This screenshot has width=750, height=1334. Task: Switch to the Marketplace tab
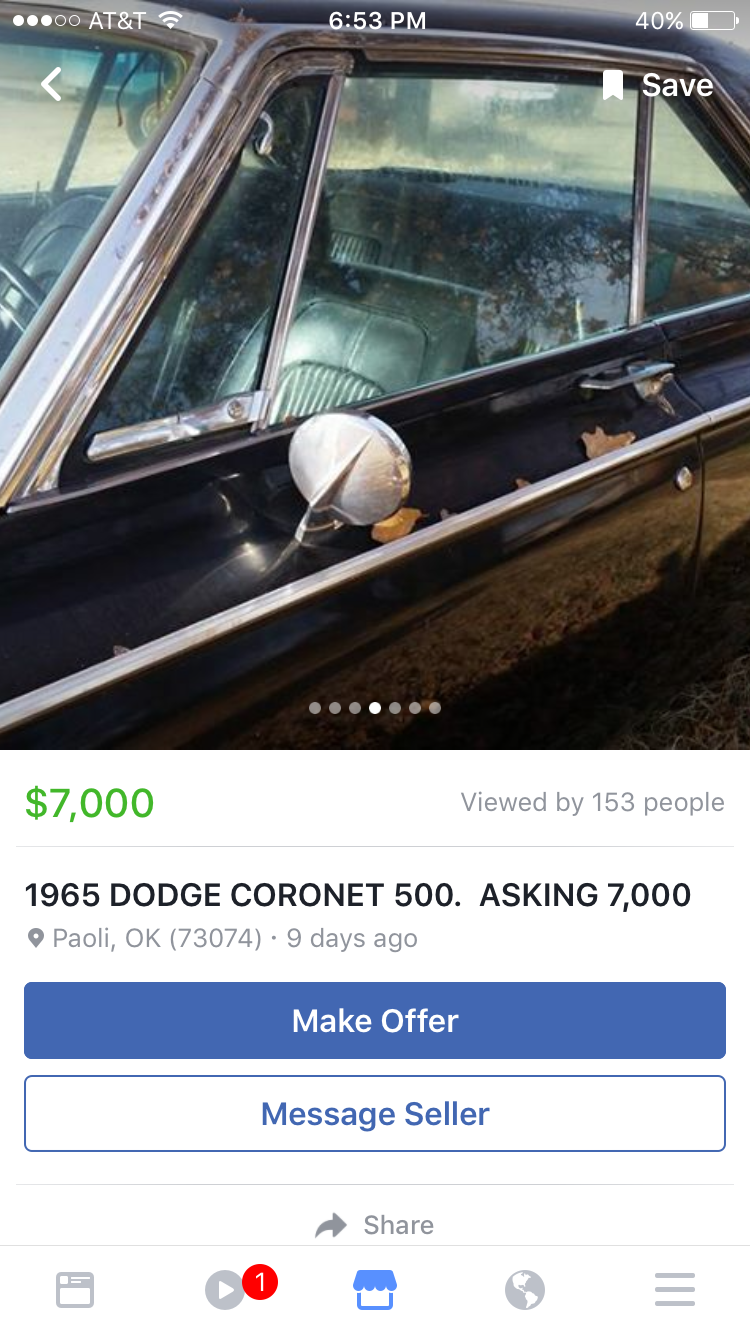coord(375,1290)
